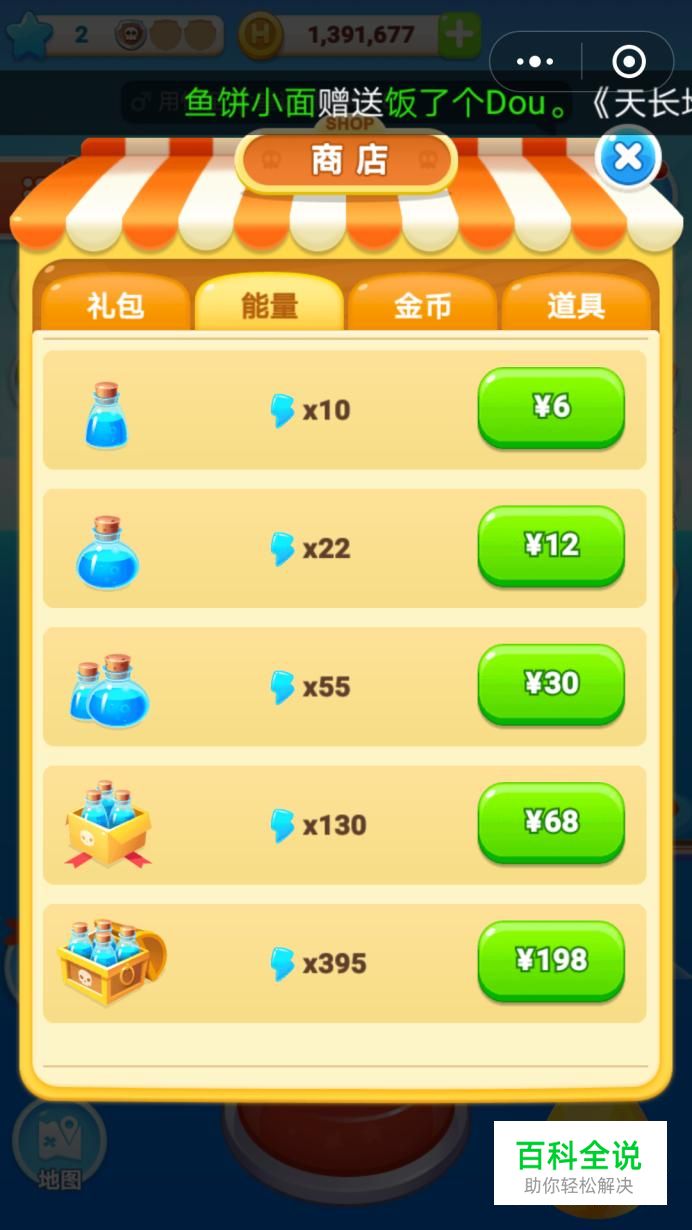Buy 395 energy for ¥198

(551, 961)
